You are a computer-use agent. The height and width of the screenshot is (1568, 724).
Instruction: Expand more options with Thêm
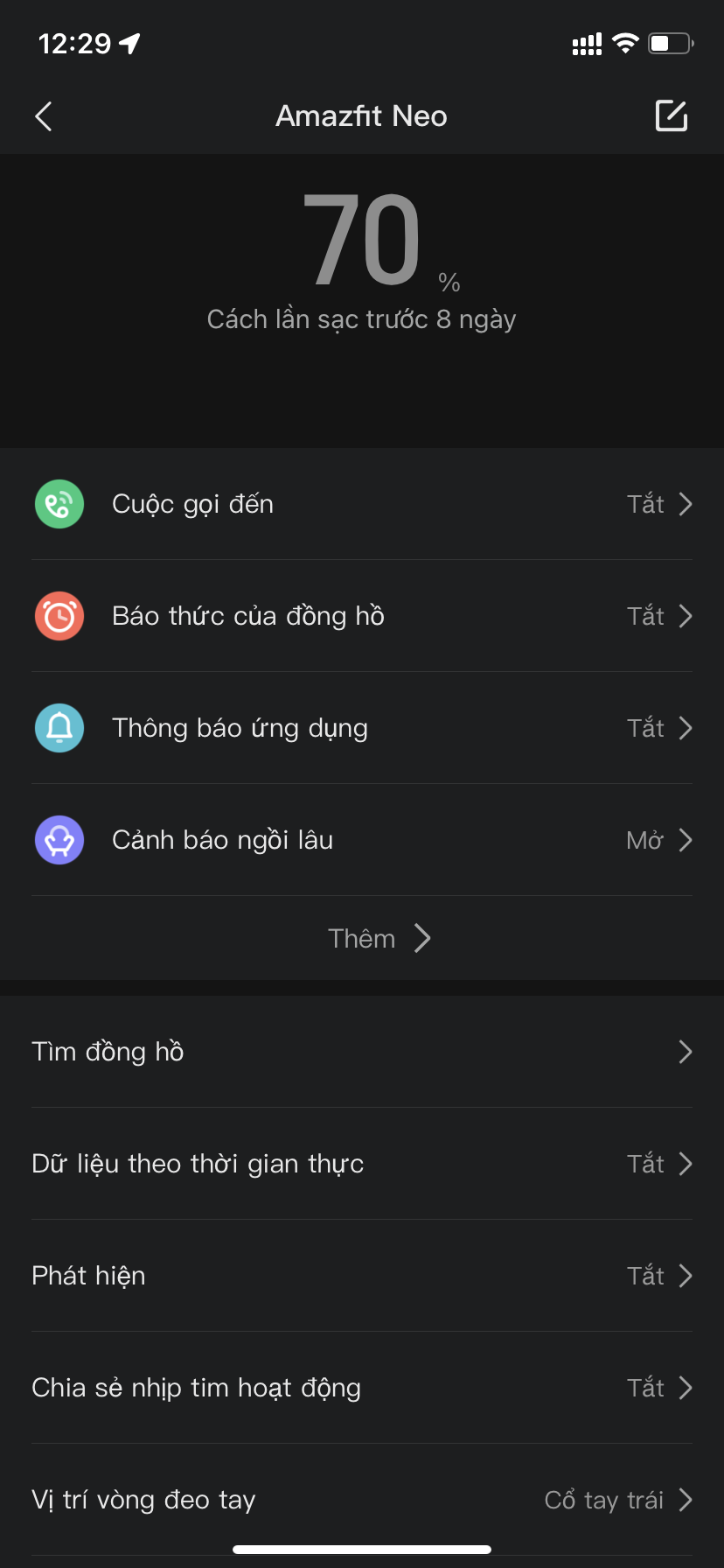pos(378,938)
